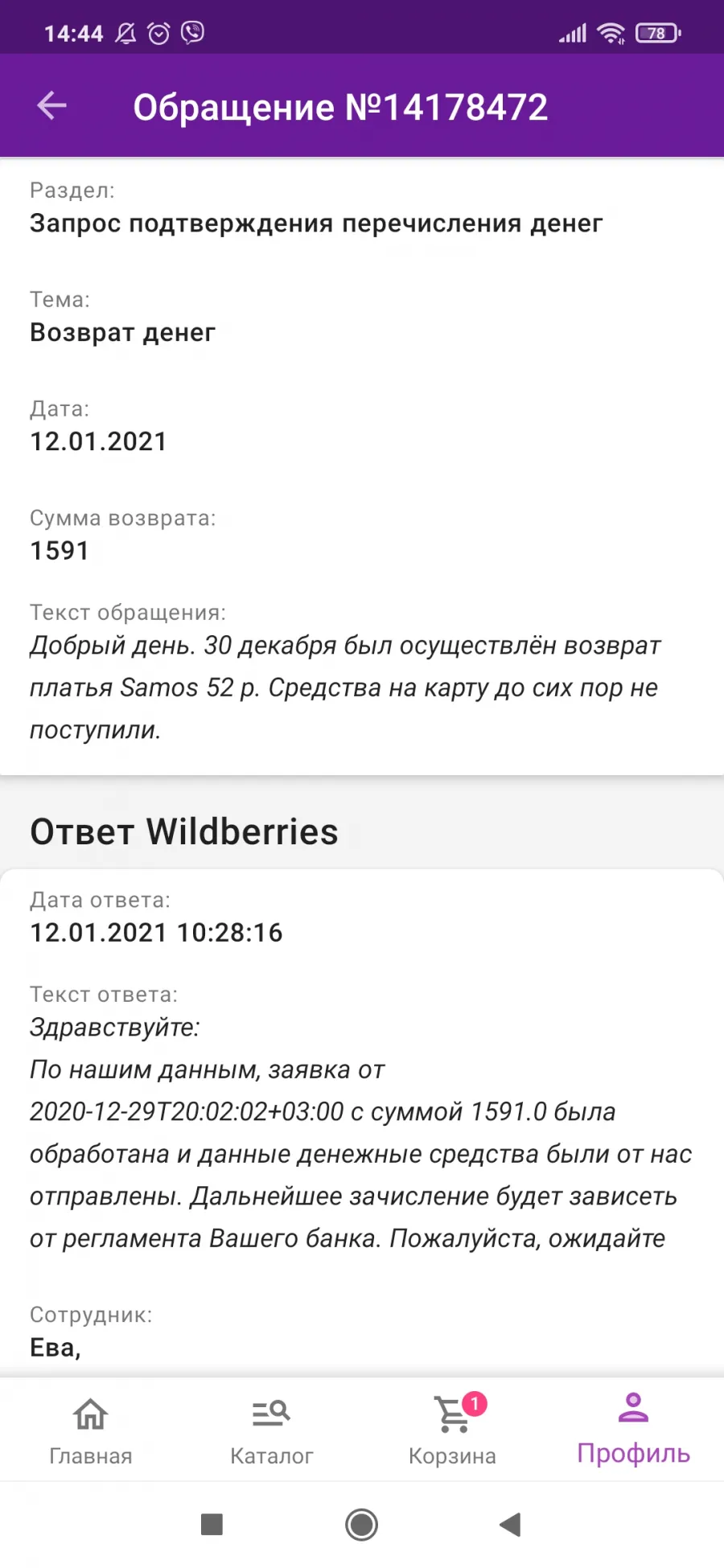Viewport: 724px width, 1568px height.
Task: Open the Каталог tab
Action: pyautogui.click(x=272, y=1430)
